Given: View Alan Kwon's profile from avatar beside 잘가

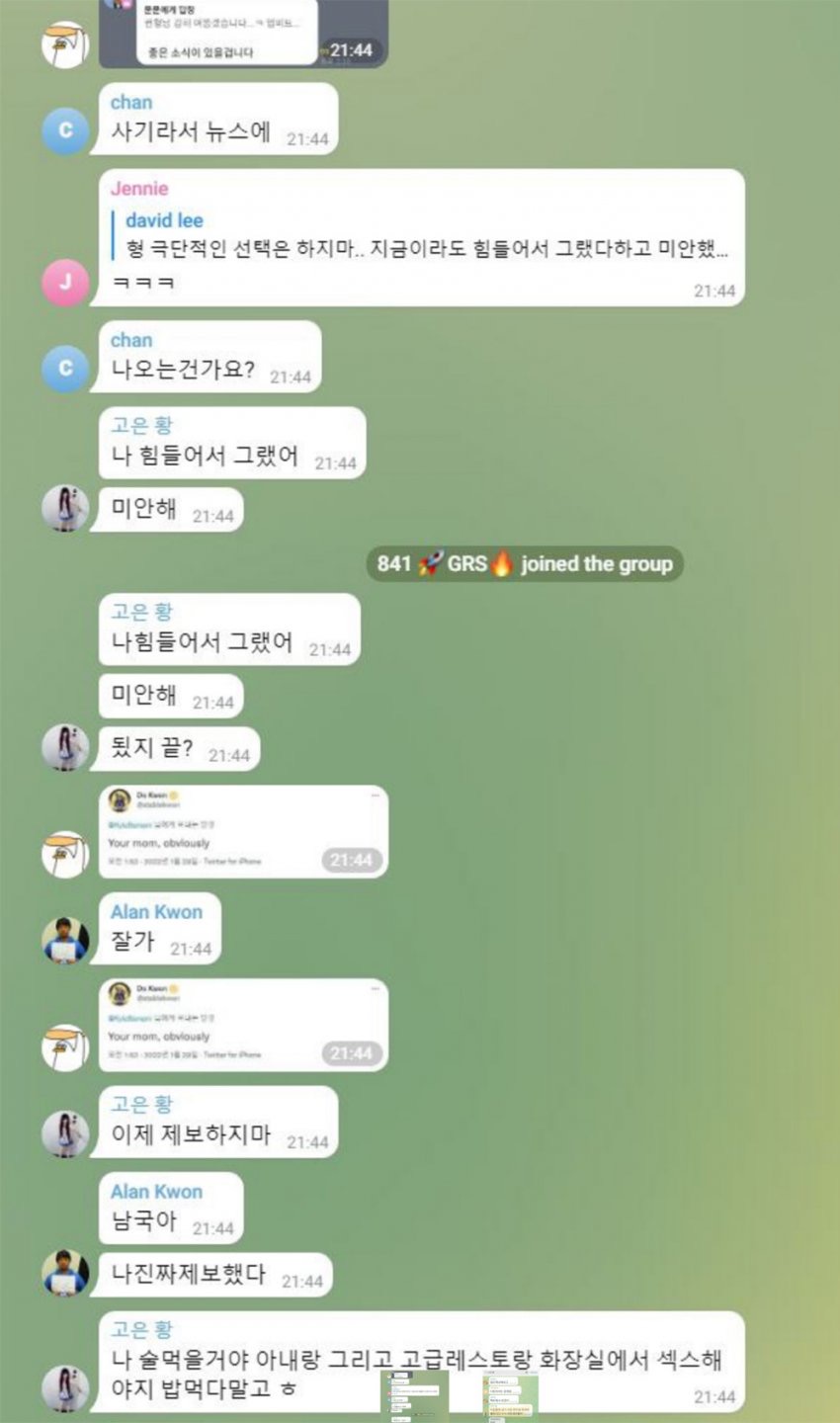Looking at the screenshot, I should coord(65,940).
